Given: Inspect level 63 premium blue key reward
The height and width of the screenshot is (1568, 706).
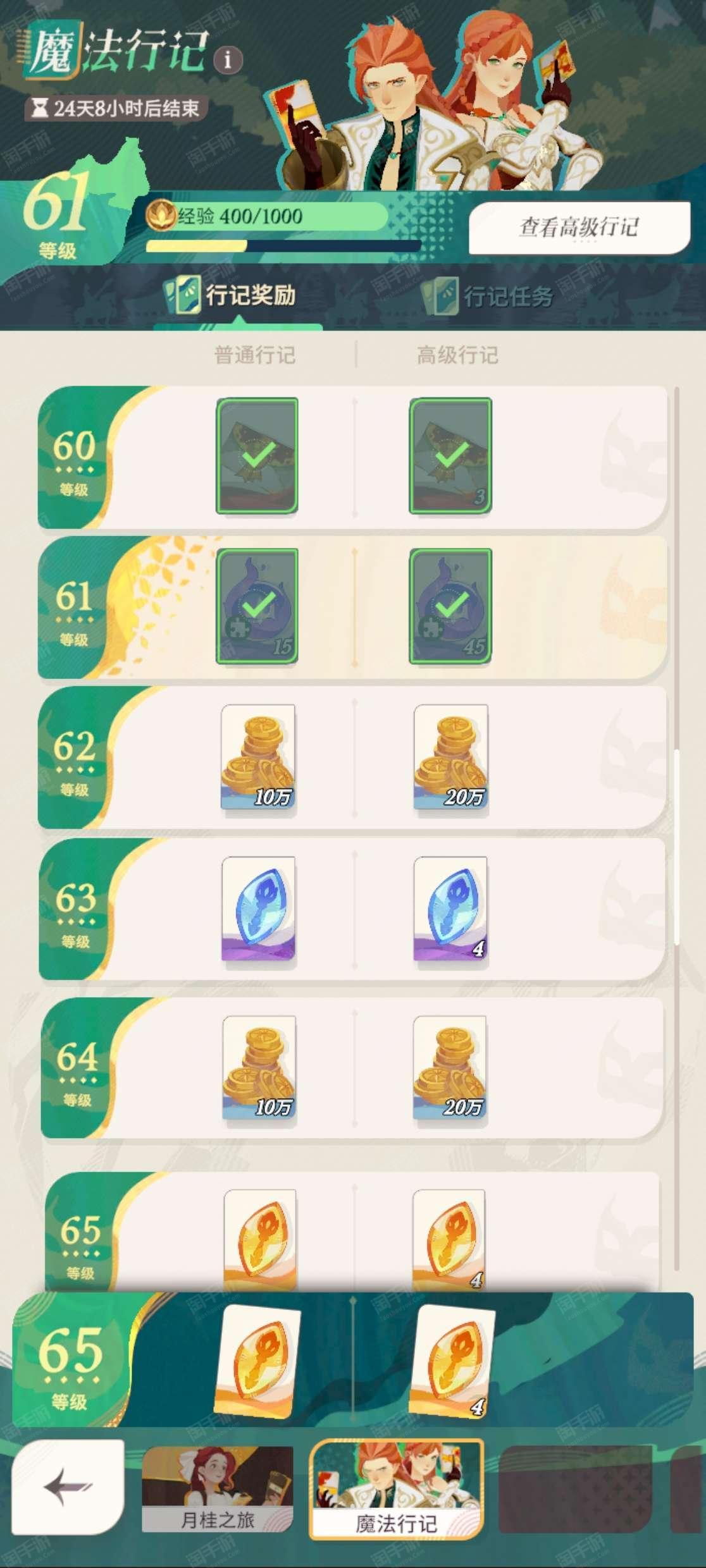Looking at the screenshot, I should (x=450, y=909).
